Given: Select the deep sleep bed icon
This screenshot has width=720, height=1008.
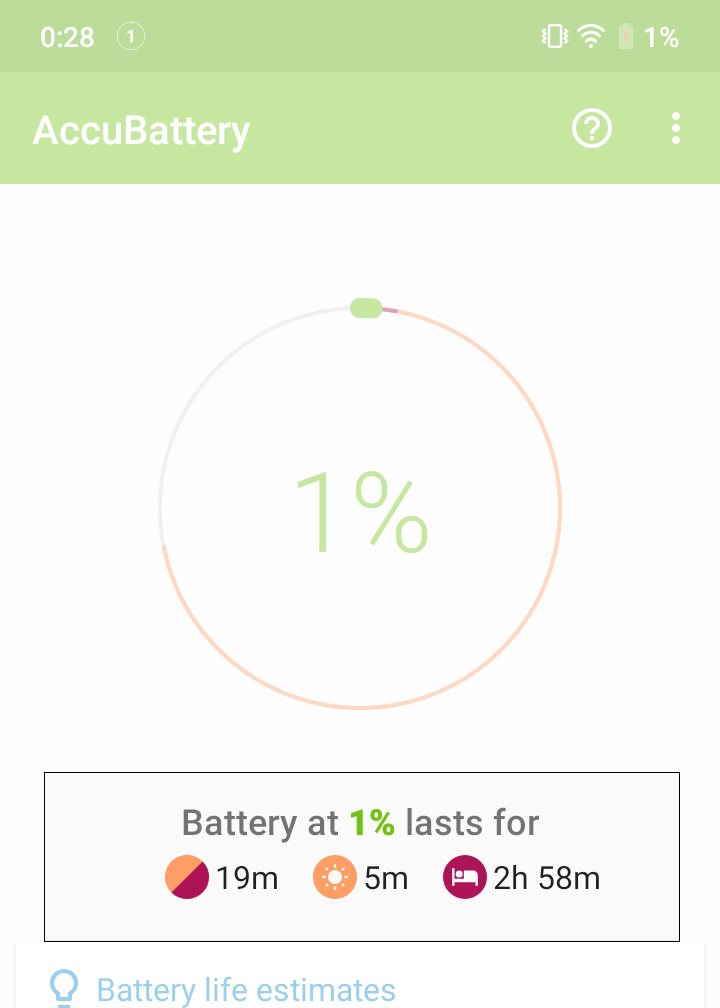Looking at the screenshot, I should coord(464,877).
